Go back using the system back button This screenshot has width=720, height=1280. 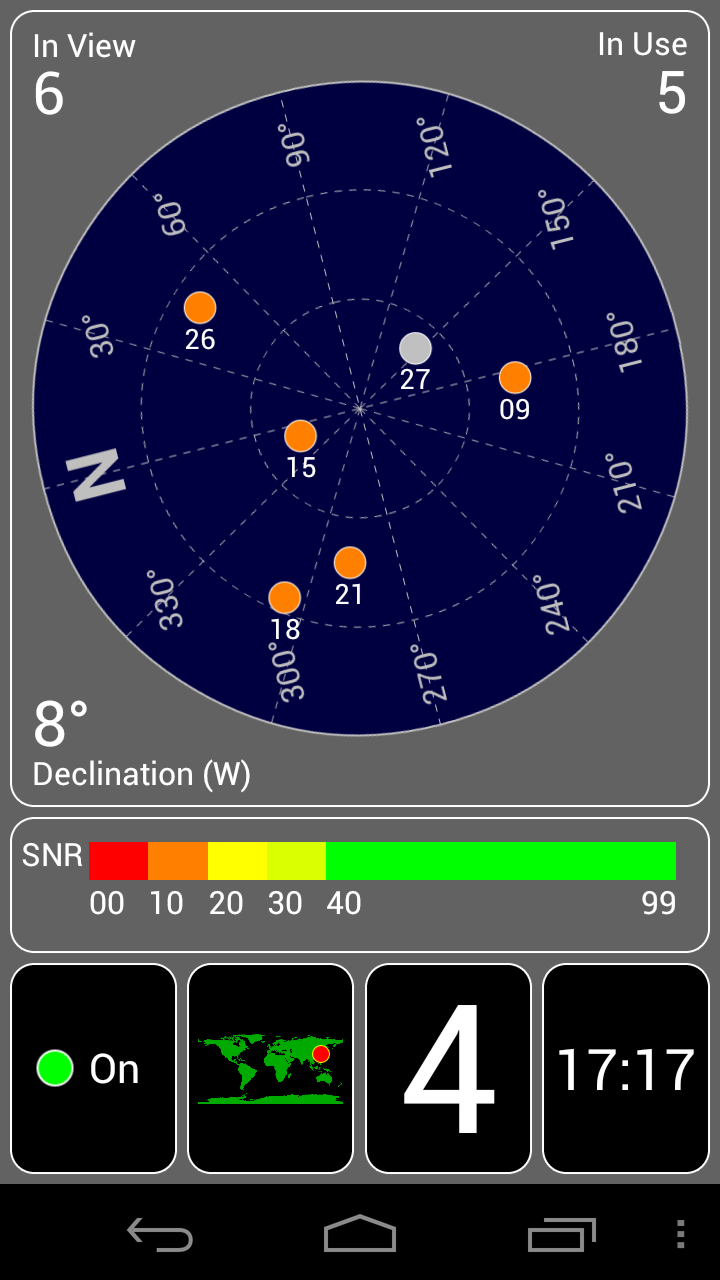point(160,1235)
